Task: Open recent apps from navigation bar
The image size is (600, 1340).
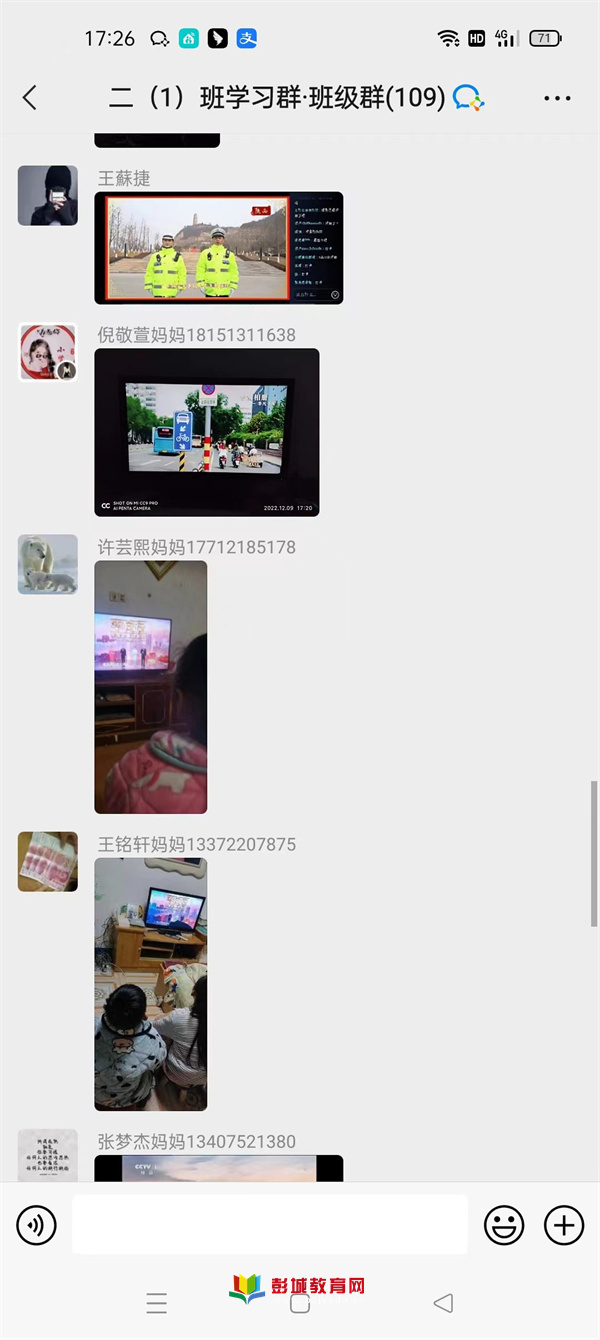Action: click(x=156, y=1303)
